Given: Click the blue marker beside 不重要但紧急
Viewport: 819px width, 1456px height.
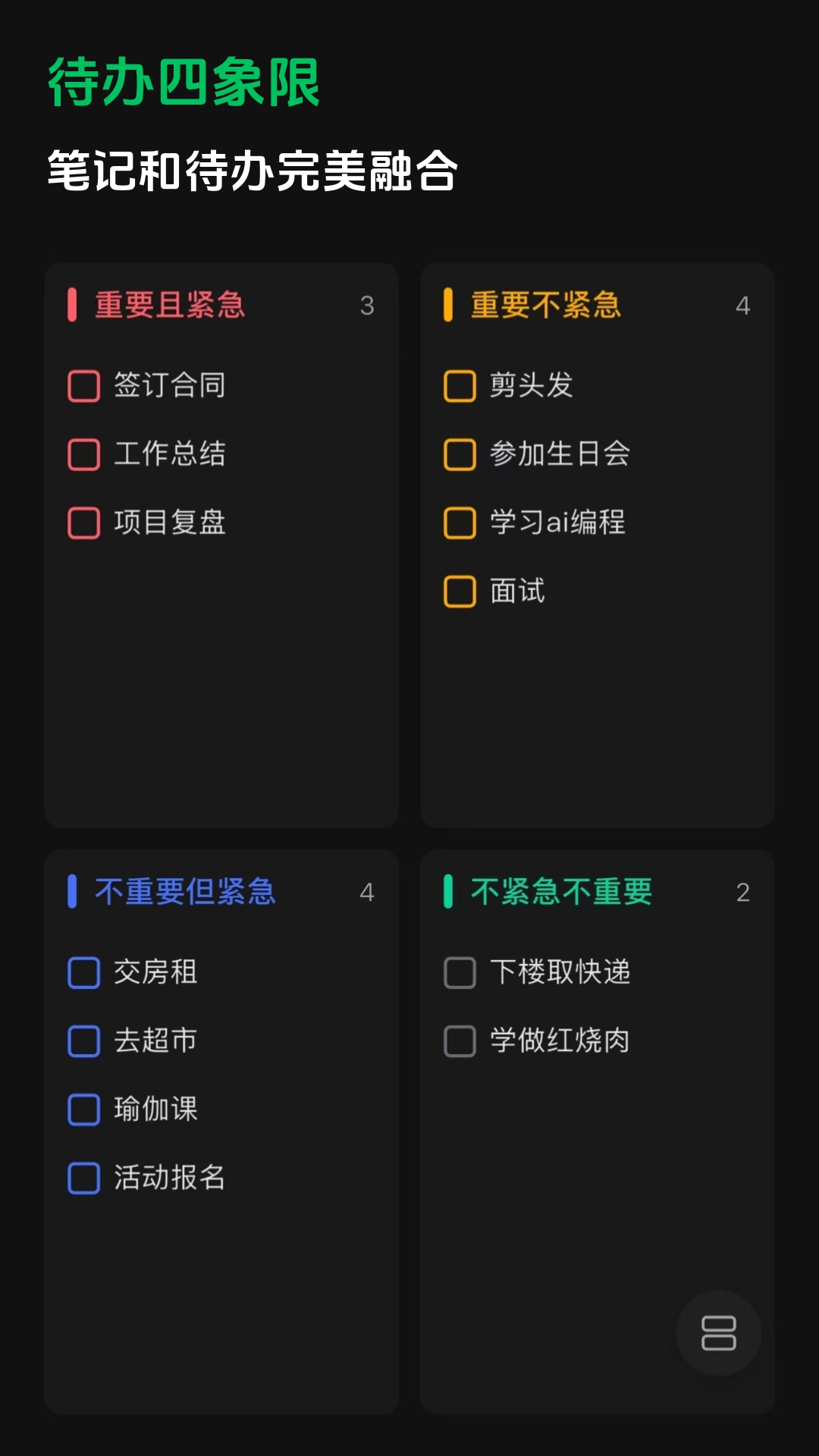Looking at the screenshot, I should (x=73, y=893).
